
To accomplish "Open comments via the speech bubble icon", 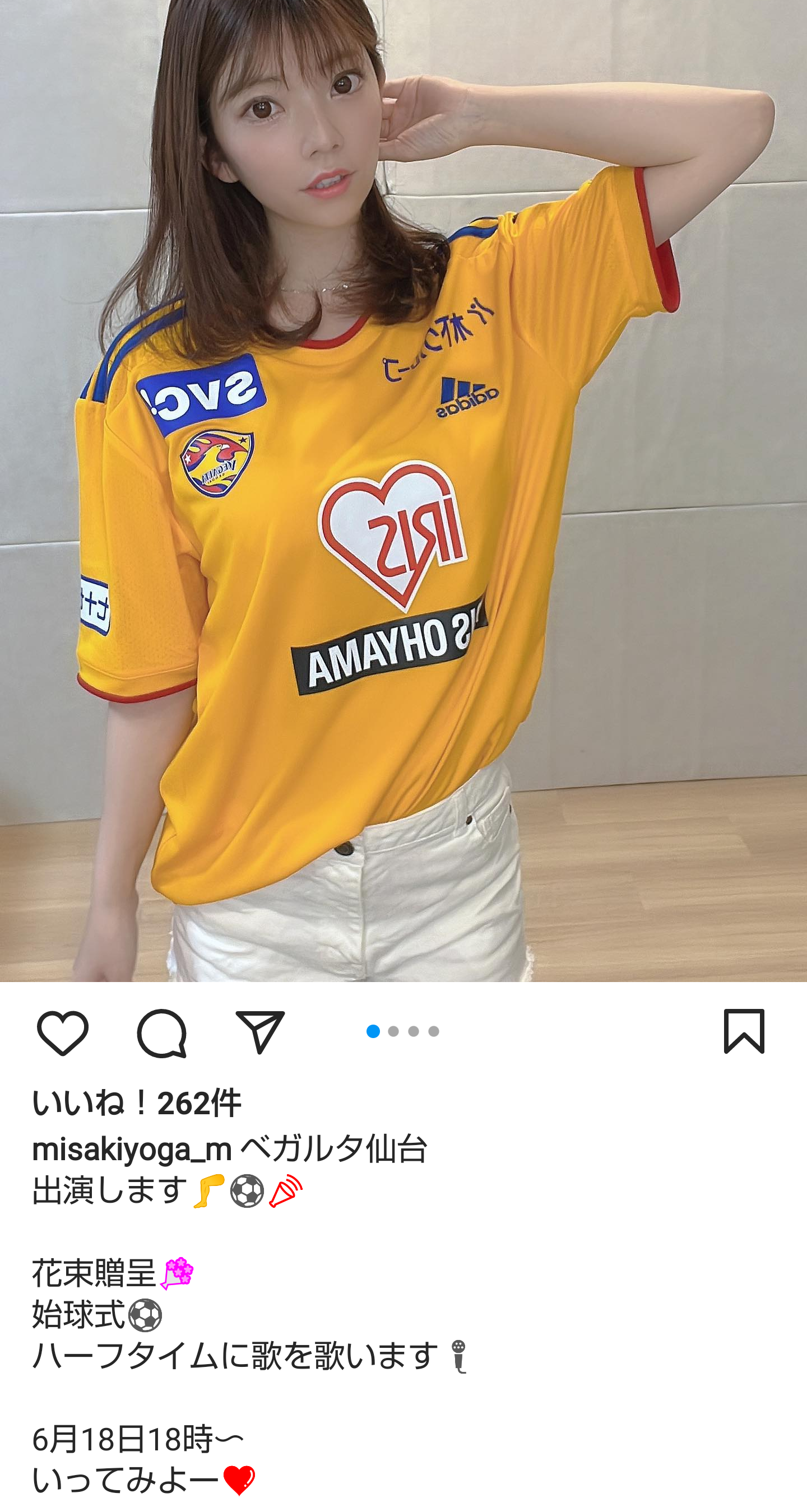I will point(161,1032).
